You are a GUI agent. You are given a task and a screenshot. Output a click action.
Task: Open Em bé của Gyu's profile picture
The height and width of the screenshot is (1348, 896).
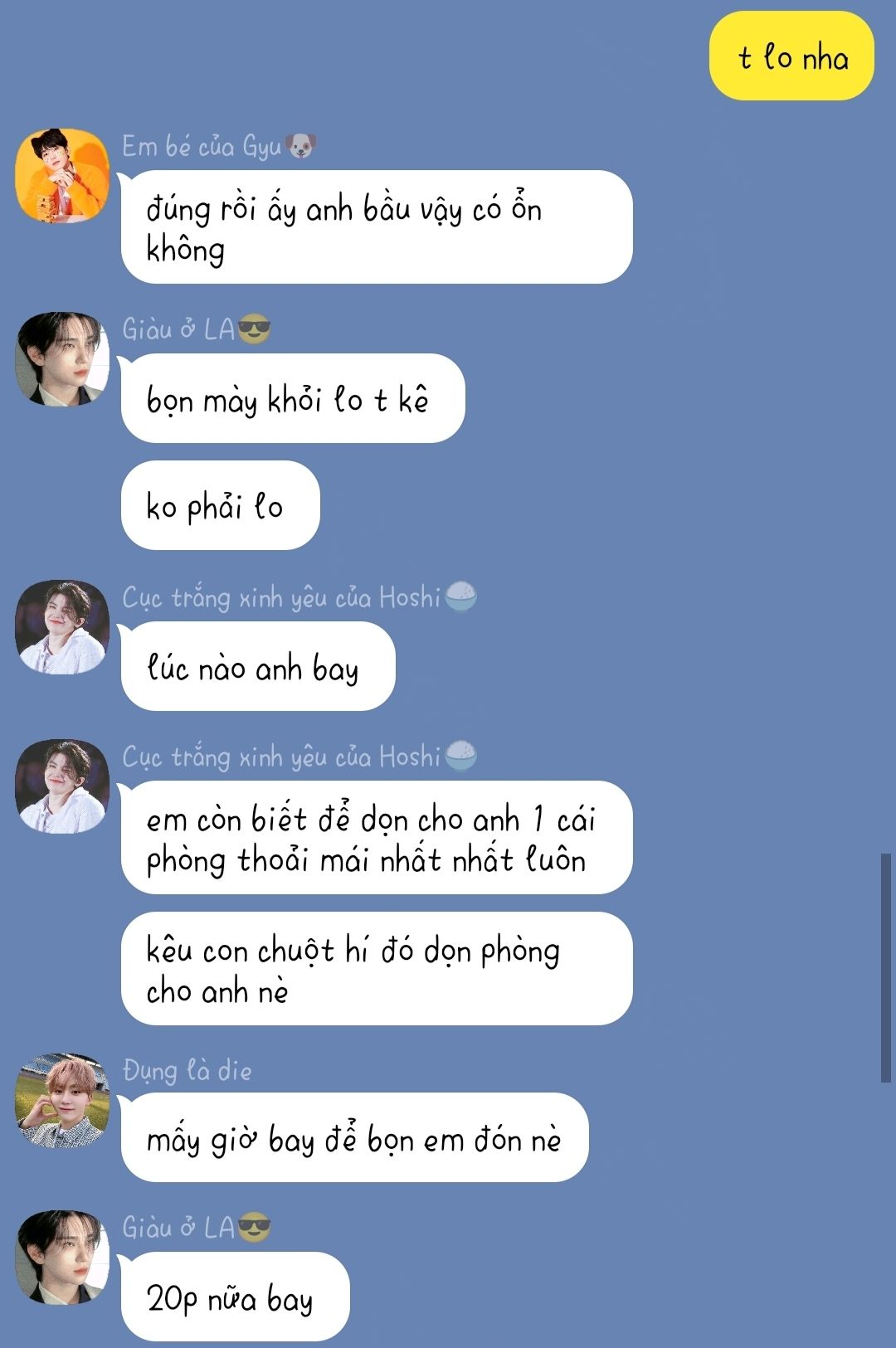click(62, 176)
